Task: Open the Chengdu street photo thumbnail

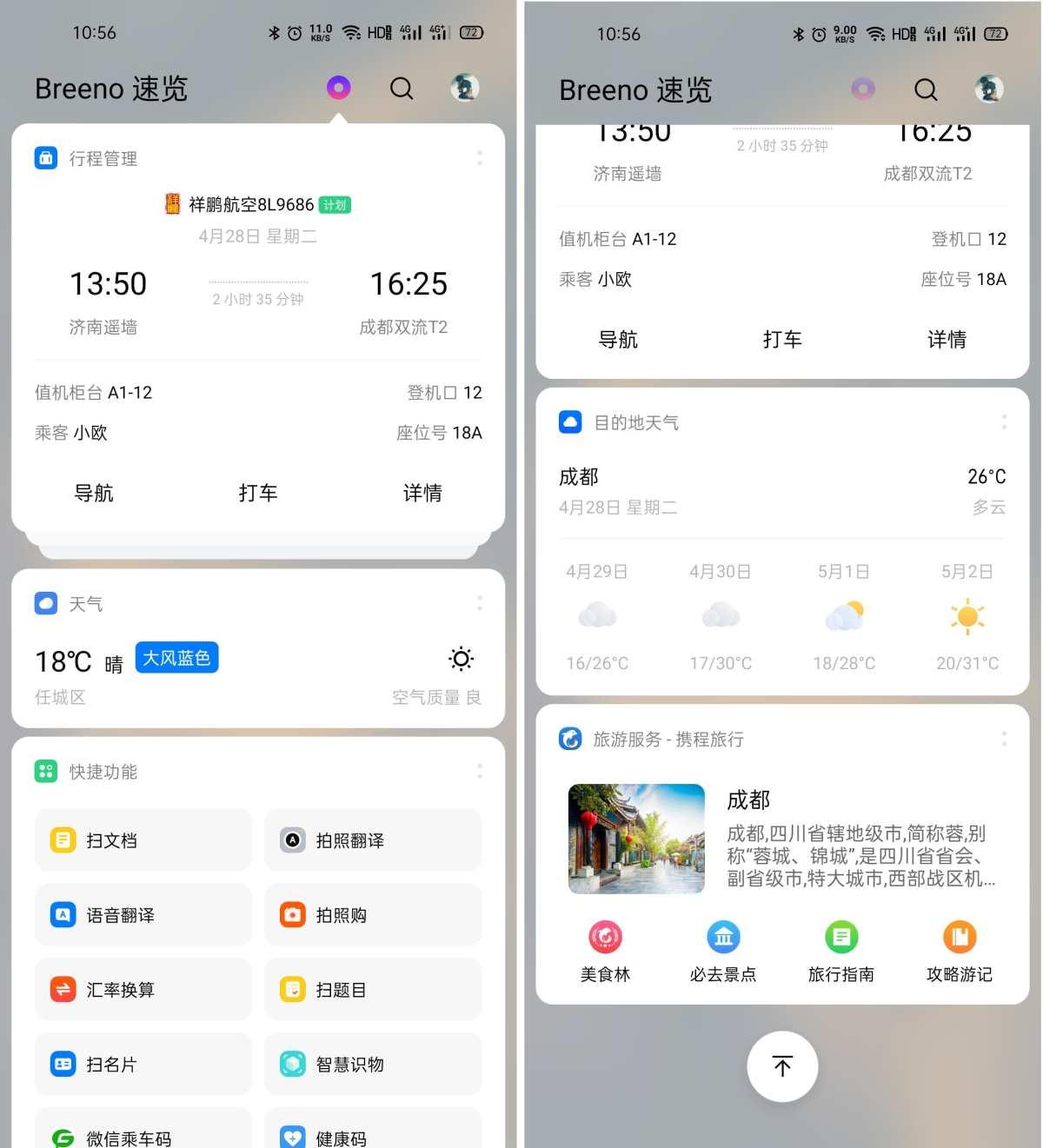Action: 636,838
